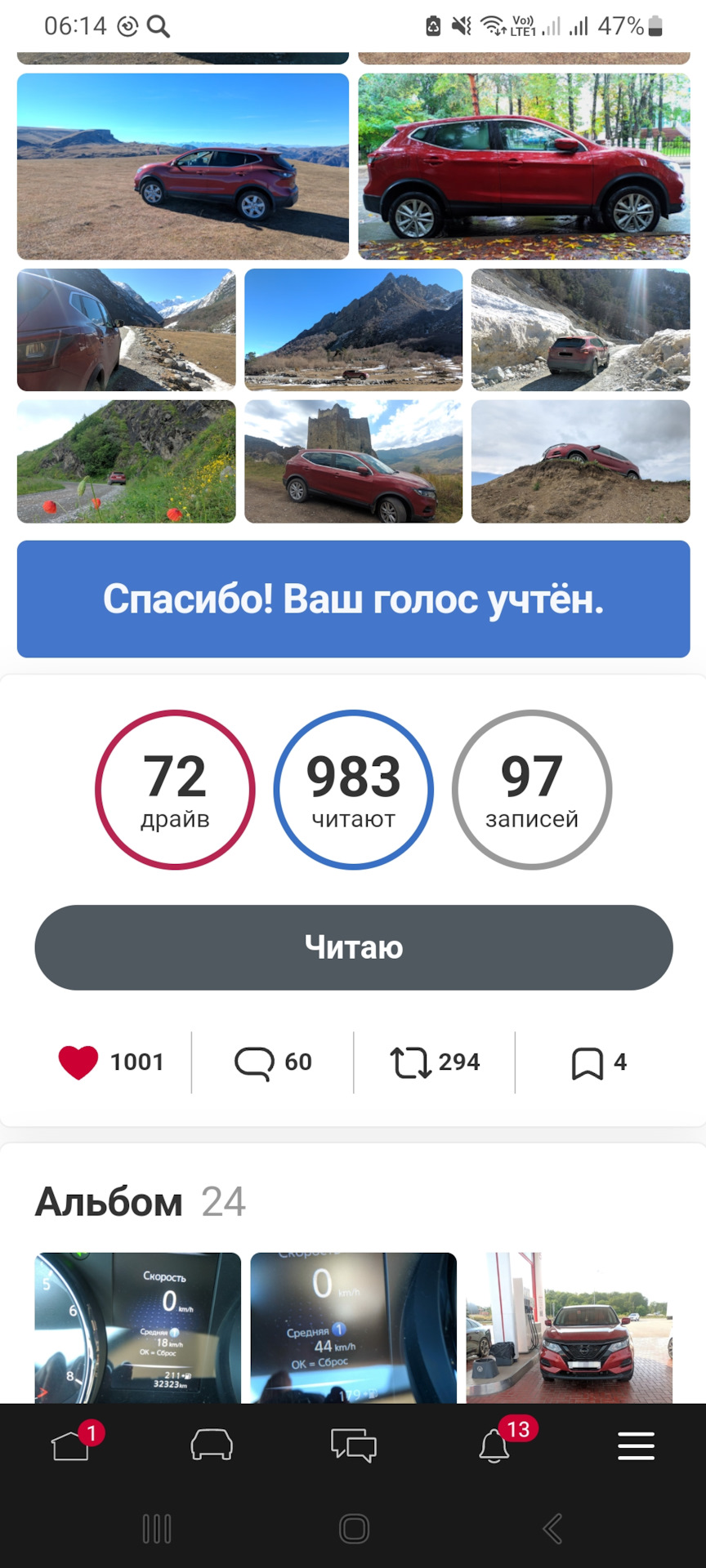This screenshot has height=1568, width=706.
Task: Open photo of car on hilltop plateau
Action: tap(183, 167)
